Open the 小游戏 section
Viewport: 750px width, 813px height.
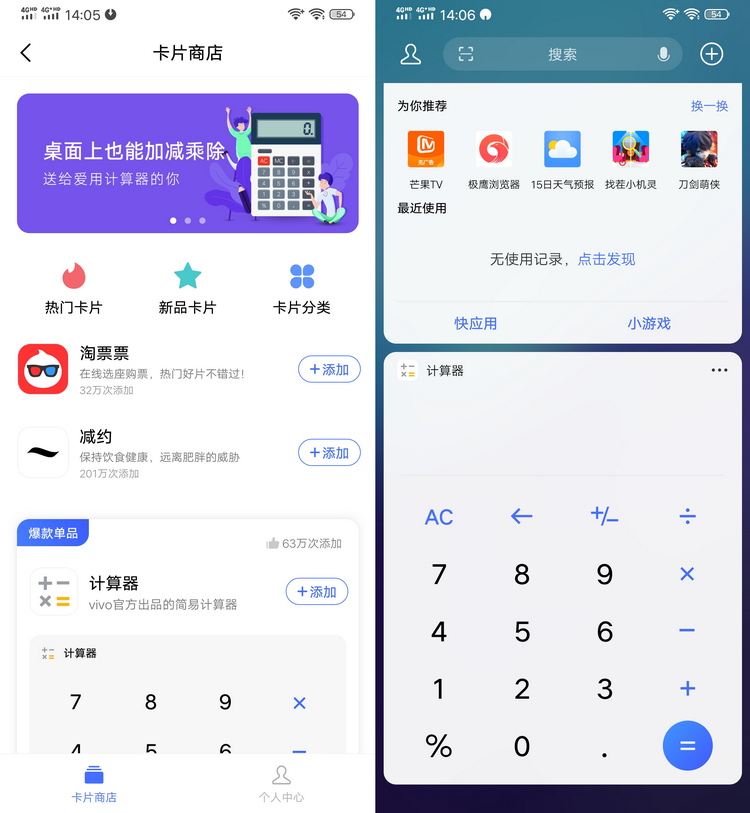pos(649,323)
